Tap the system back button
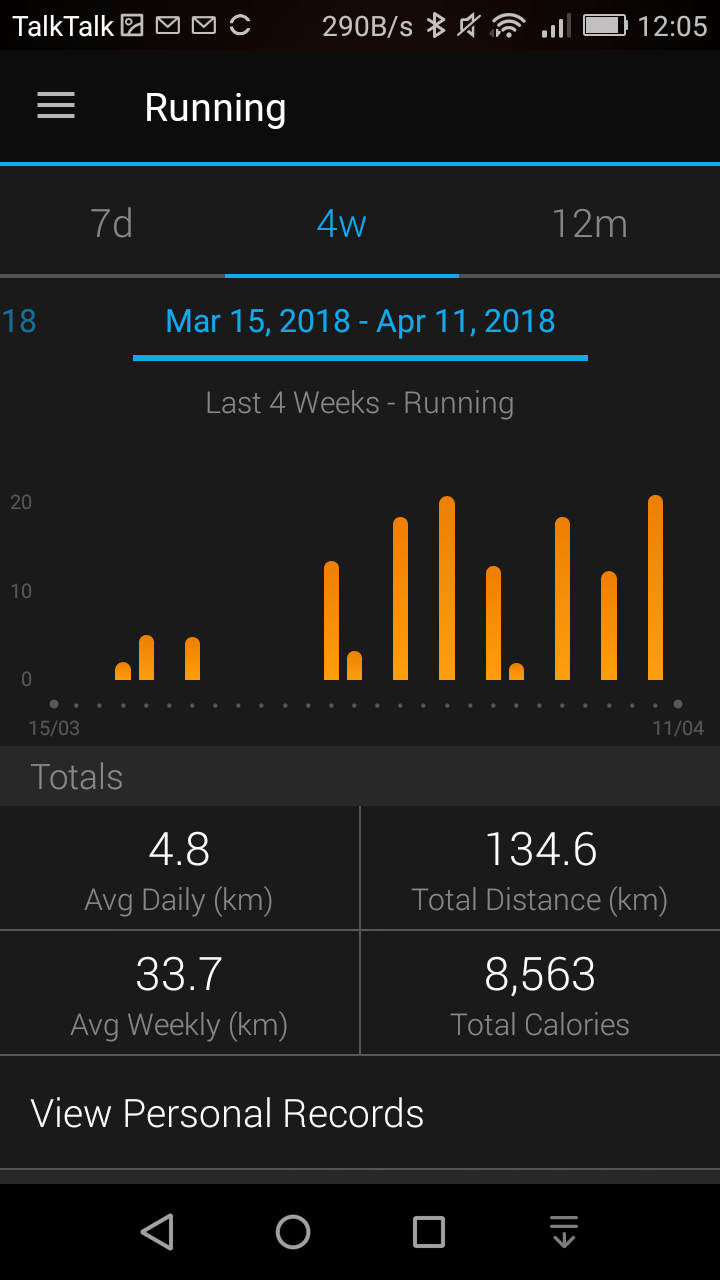The image size is (720, 1280). coord(157,1232)
